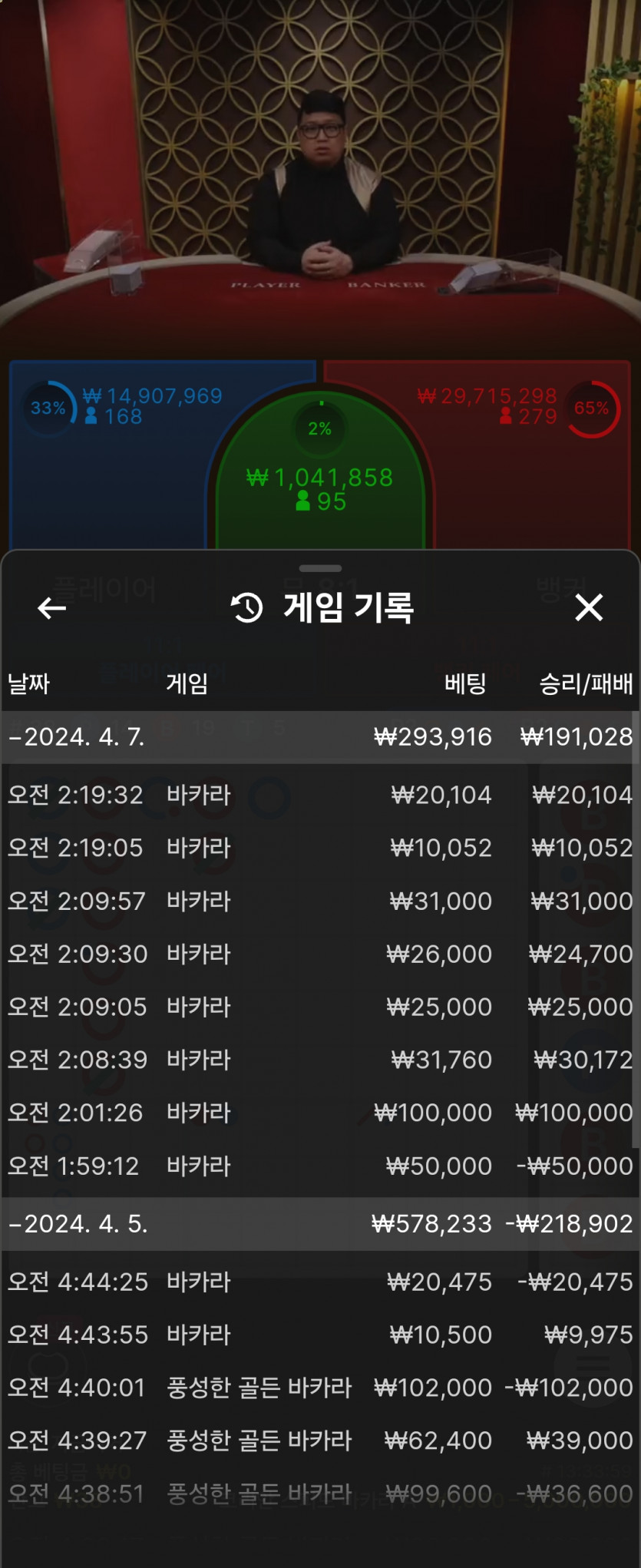
Task: Open the 오전 2:09:05 바카라 record
Action: click(319, 1007)
